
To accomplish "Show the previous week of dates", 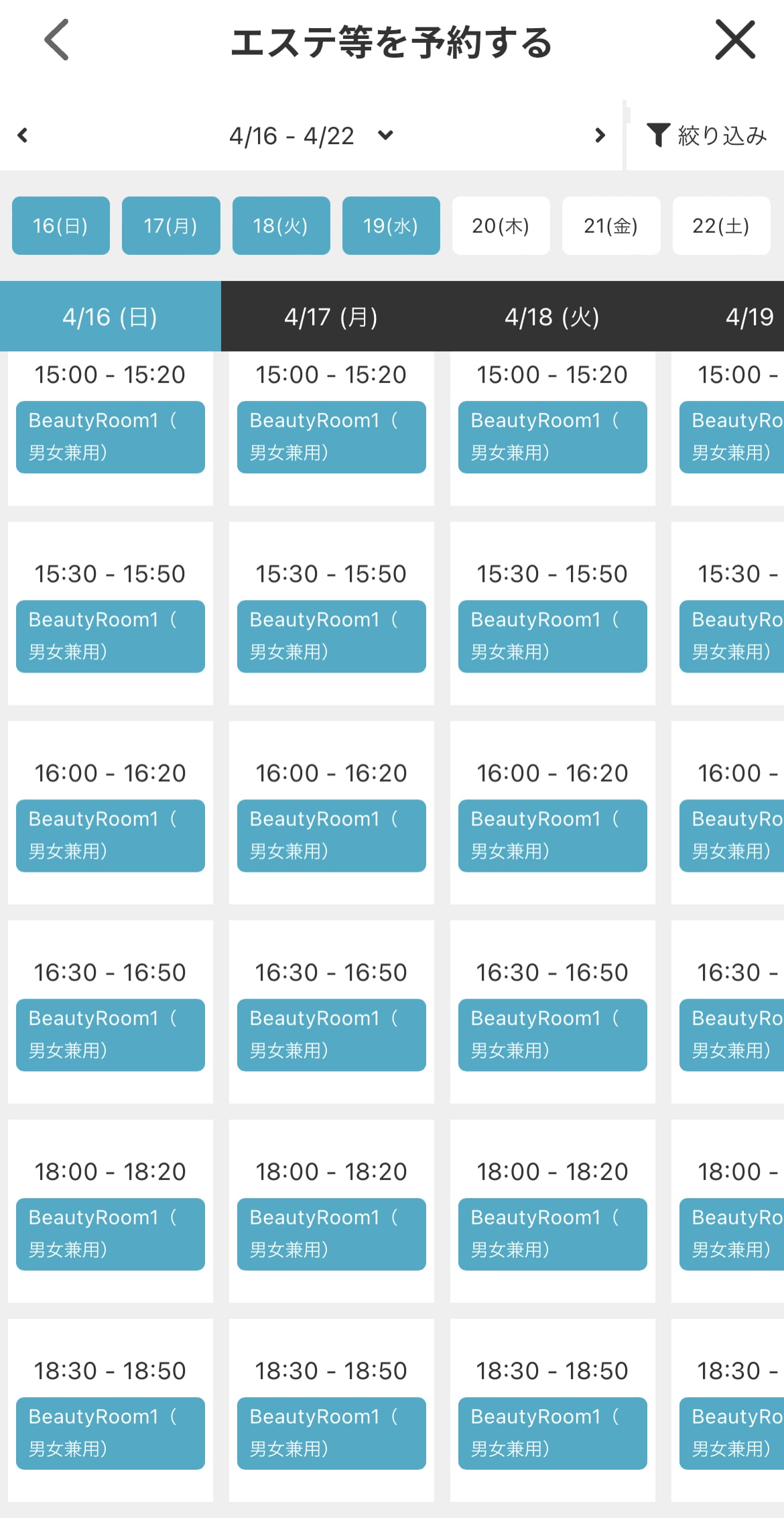I will 23,135.
